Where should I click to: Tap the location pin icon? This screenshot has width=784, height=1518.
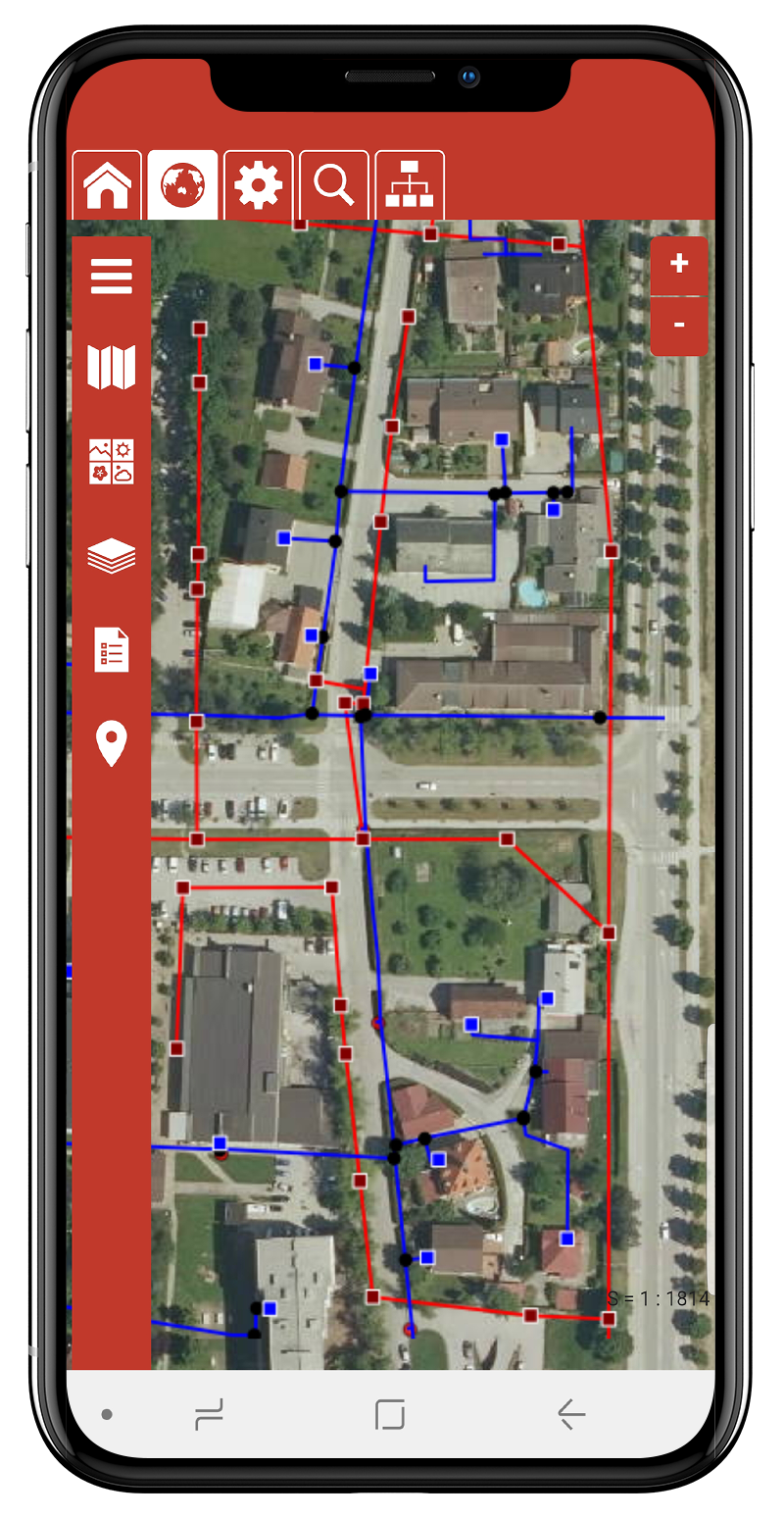point(112,744)
